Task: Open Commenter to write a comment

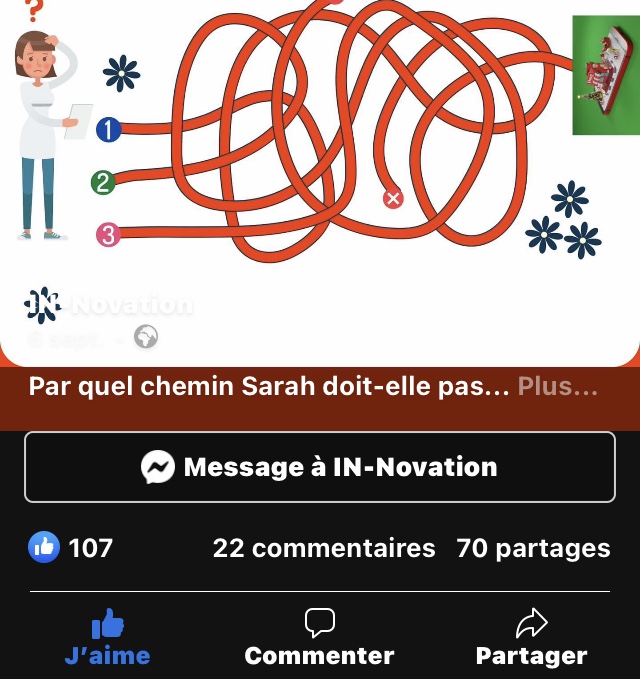Action: pyautogui.click(x=320, y=637)
